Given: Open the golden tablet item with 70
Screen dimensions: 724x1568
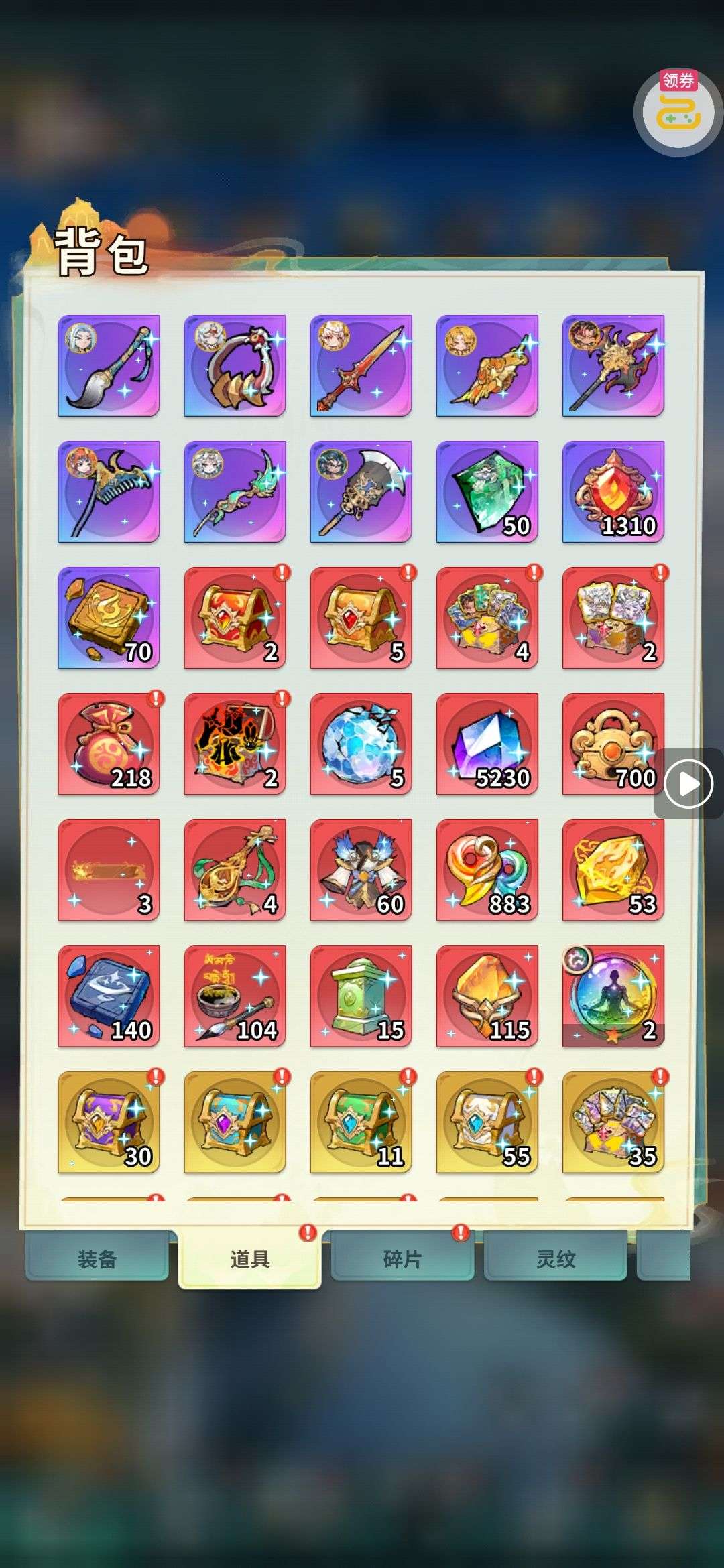Looking at the screenshot, I should (x=109, y=618).
